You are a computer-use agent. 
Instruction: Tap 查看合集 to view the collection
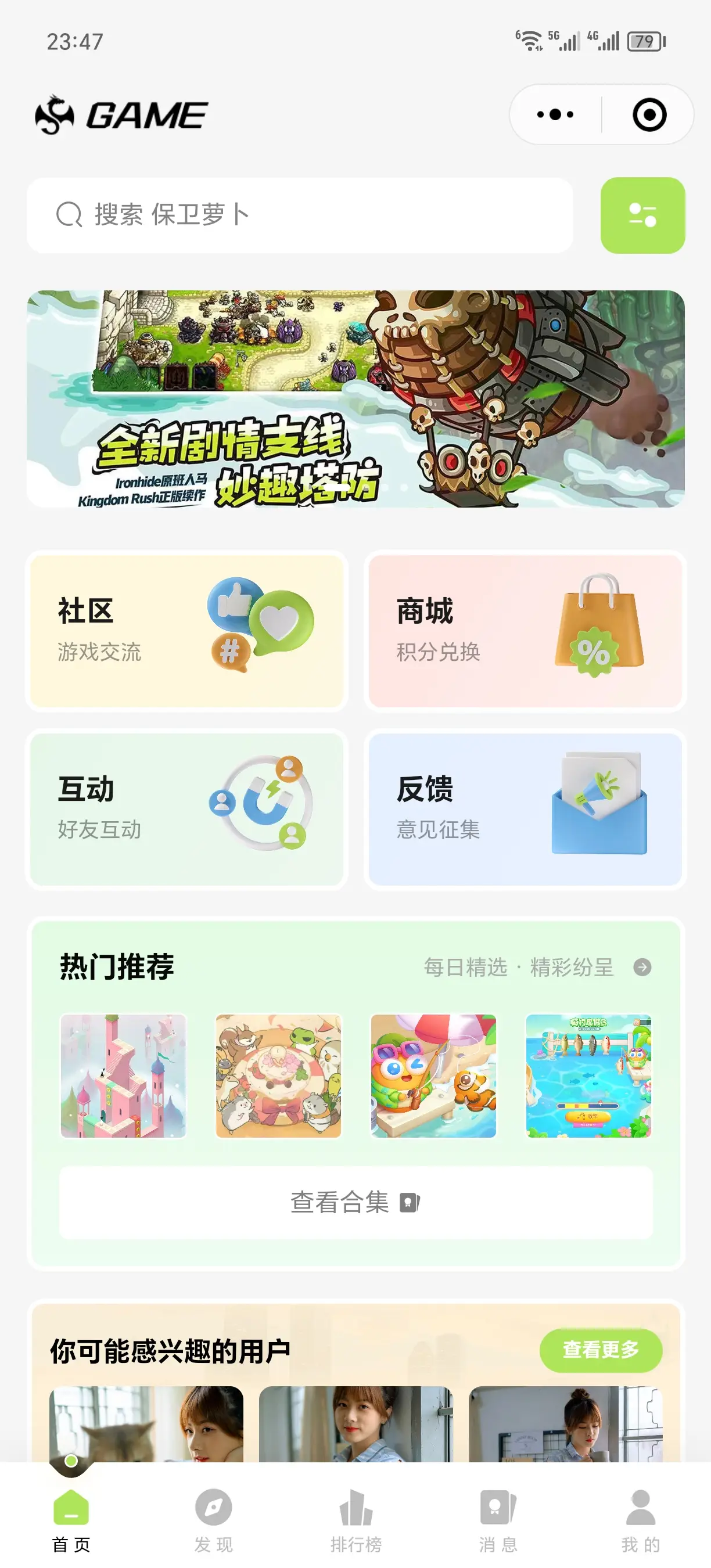click(355, 1202)
